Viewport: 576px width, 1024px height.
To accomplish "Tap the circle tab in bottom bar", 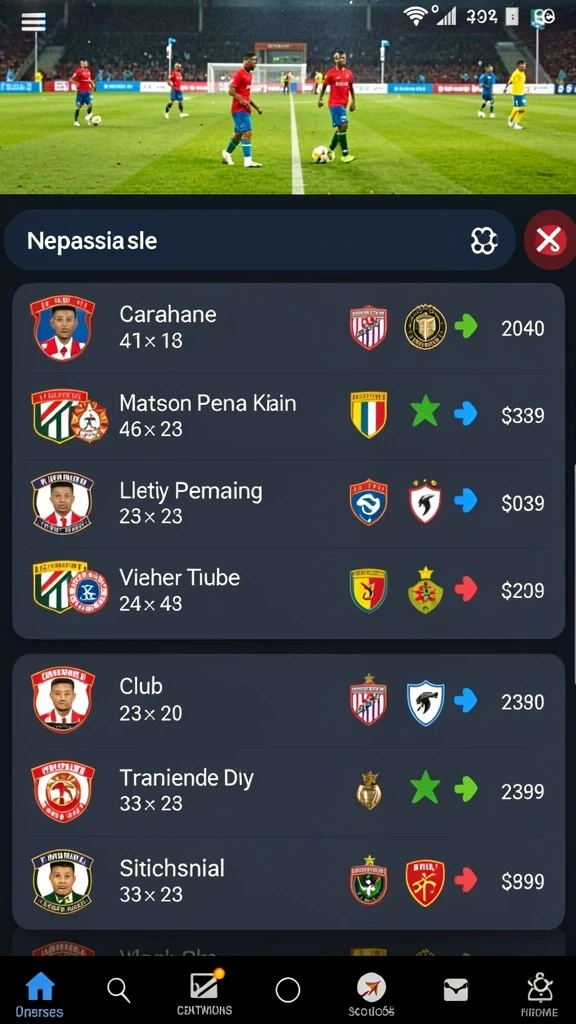I will pos(288,990).
